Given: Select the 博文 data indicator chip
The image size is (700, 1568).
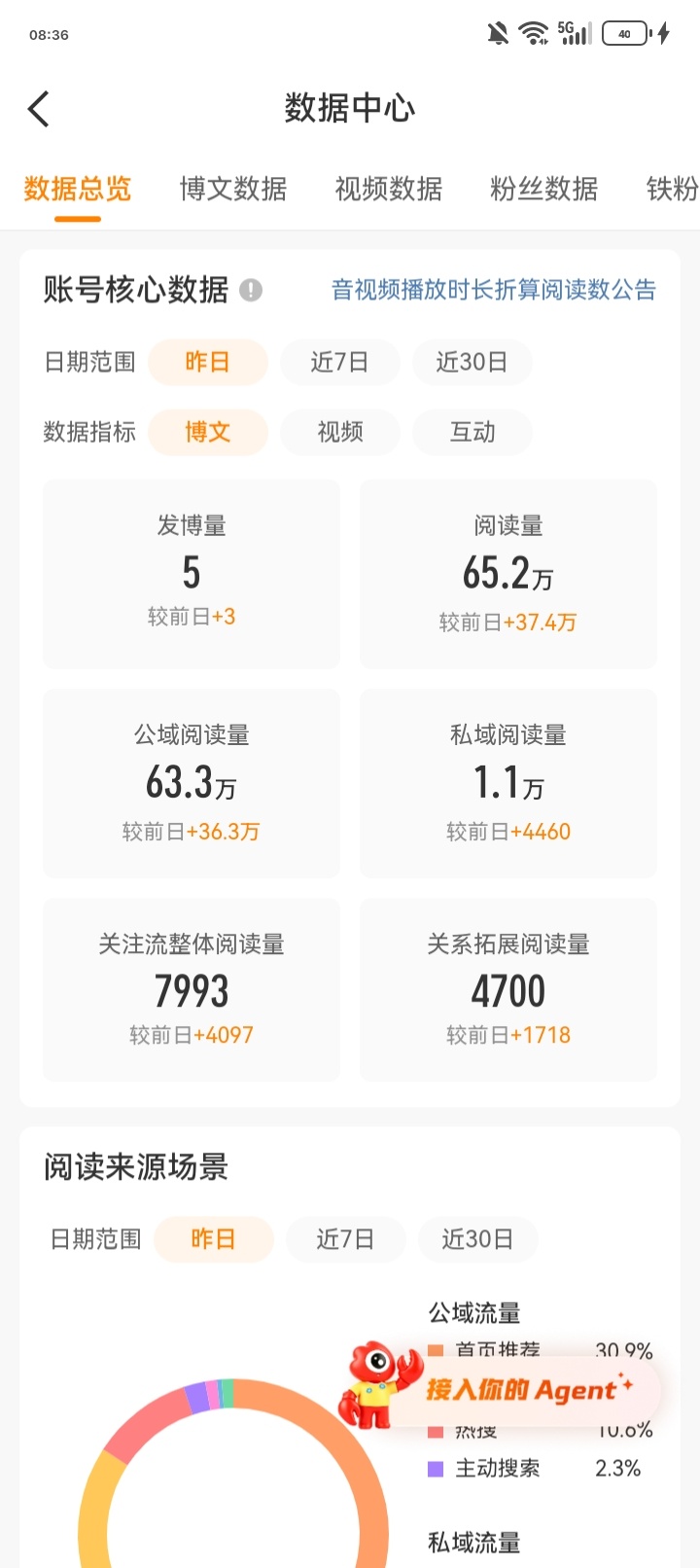Looking at the screenshot, I should [x=208, y=432].
